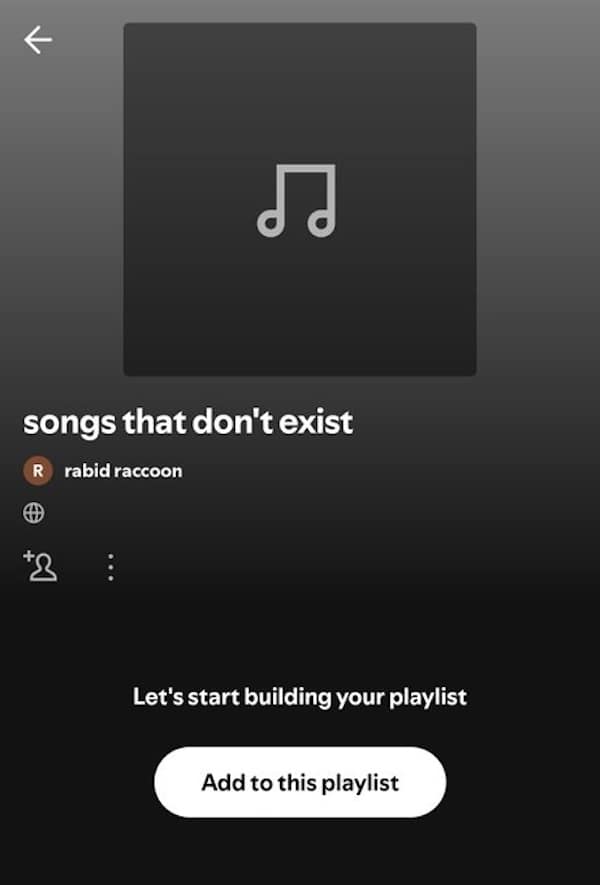Open the three-dot overflow menu
The height and width of the screenshot is (885, 600).
[x=110, y=567]
